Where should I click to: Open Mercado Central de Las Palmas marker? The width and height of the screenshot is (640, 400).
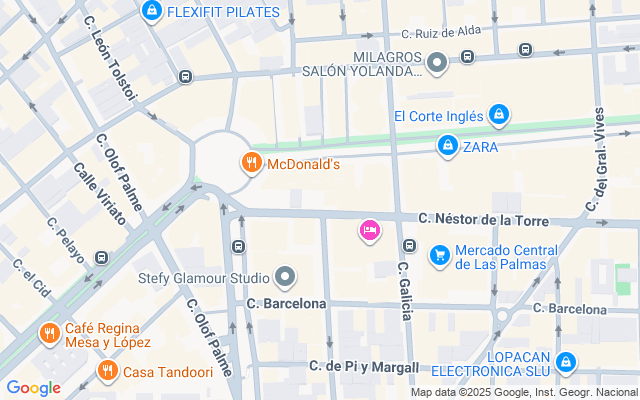pos(438,256)
